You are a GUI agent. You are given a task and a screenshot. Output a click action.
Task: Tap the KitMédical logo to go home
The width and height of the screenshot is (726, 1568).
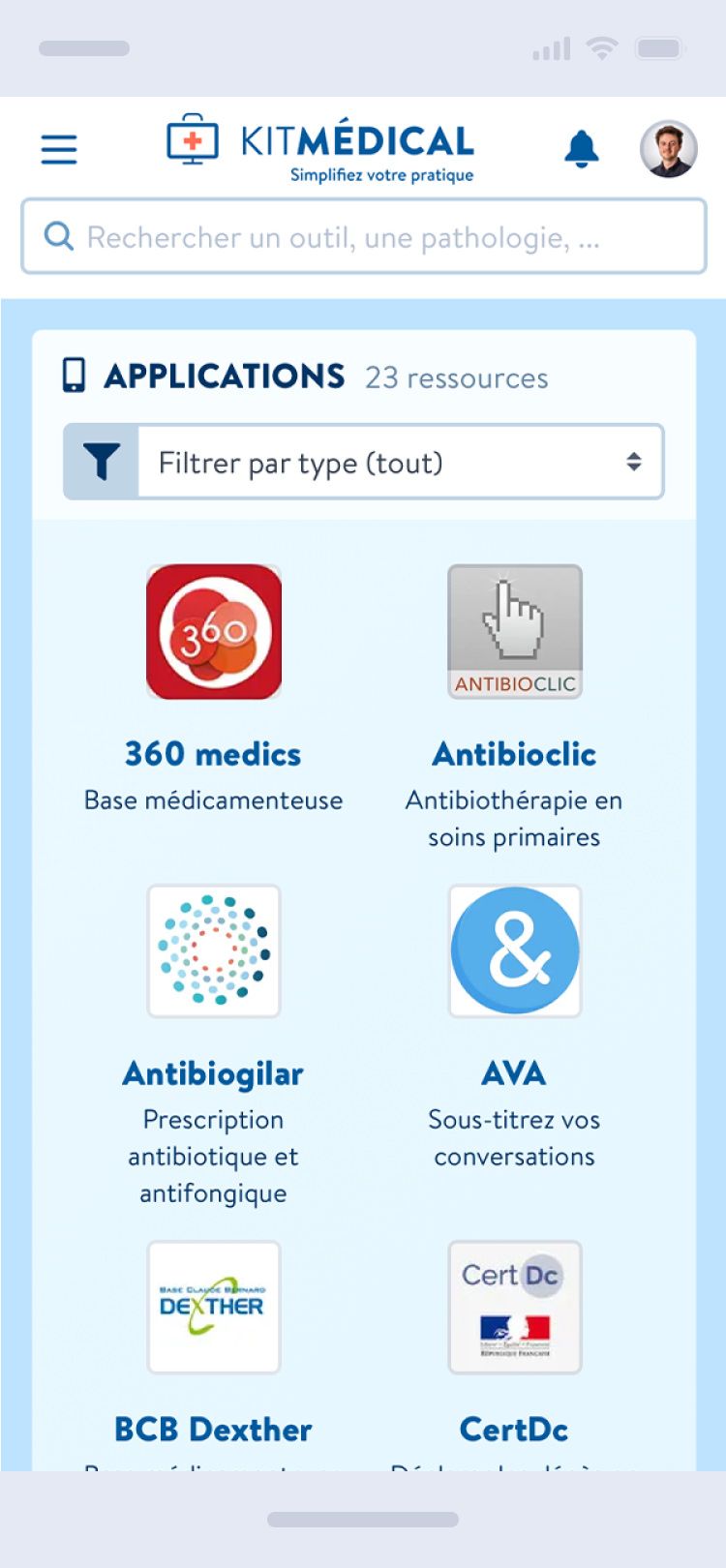click(x=320, y=148)
